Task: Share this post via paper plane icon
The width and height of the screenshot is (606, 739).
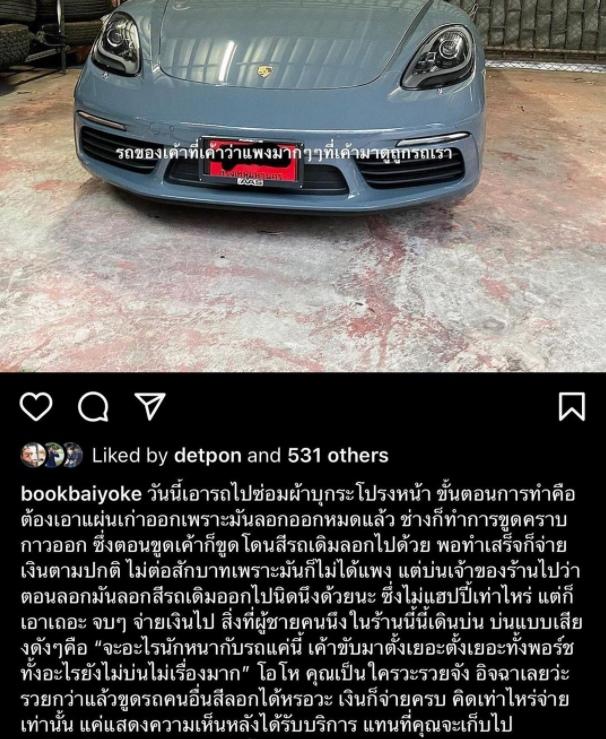Action: coord(150,405)
